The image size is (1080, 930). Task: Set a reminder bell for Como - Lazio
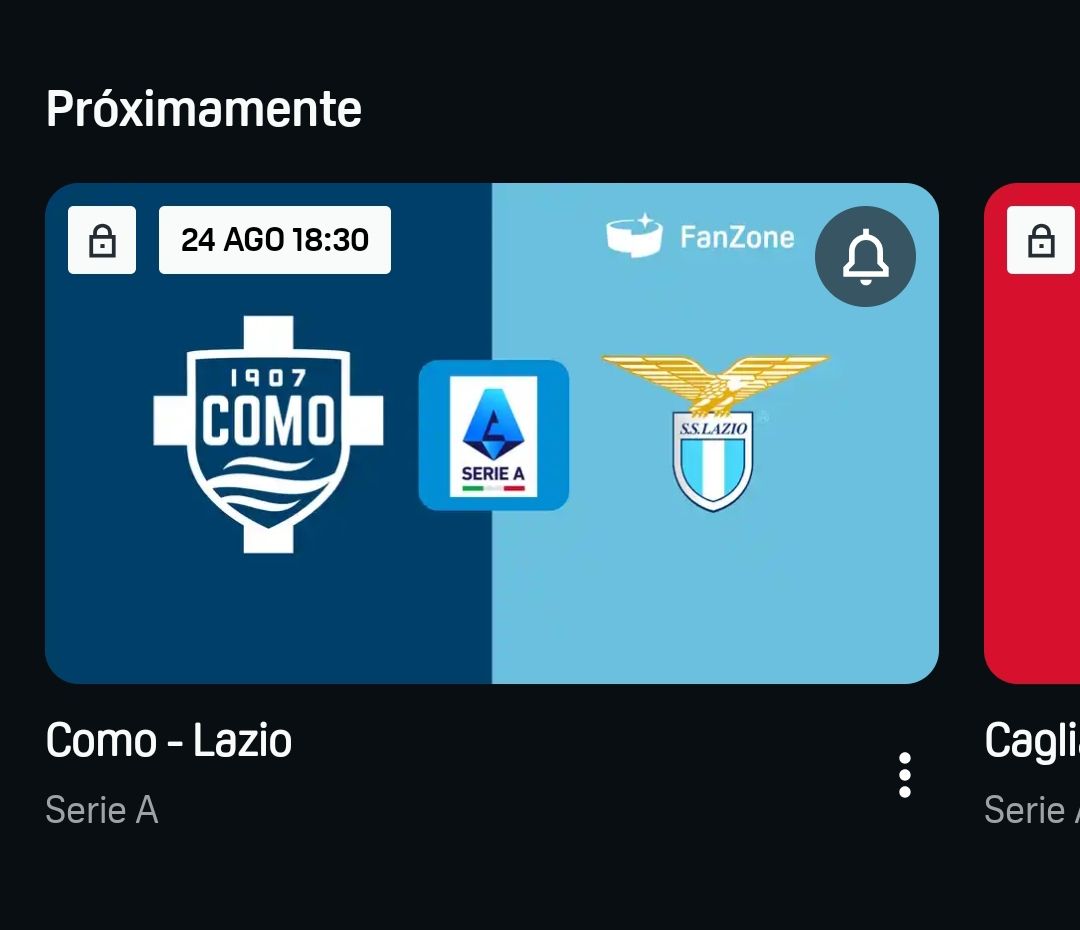tap(865, 257)
